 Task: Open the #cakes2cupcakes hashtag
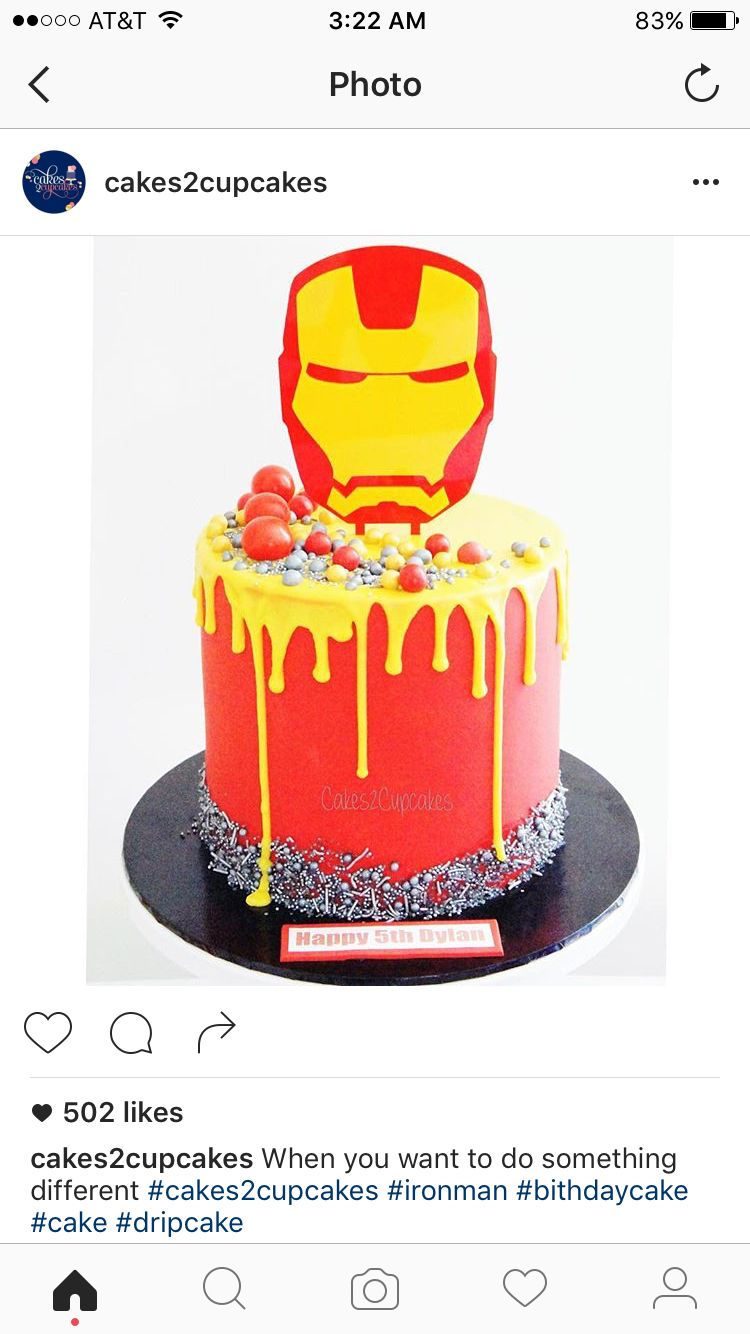(x=263, y=1190)
